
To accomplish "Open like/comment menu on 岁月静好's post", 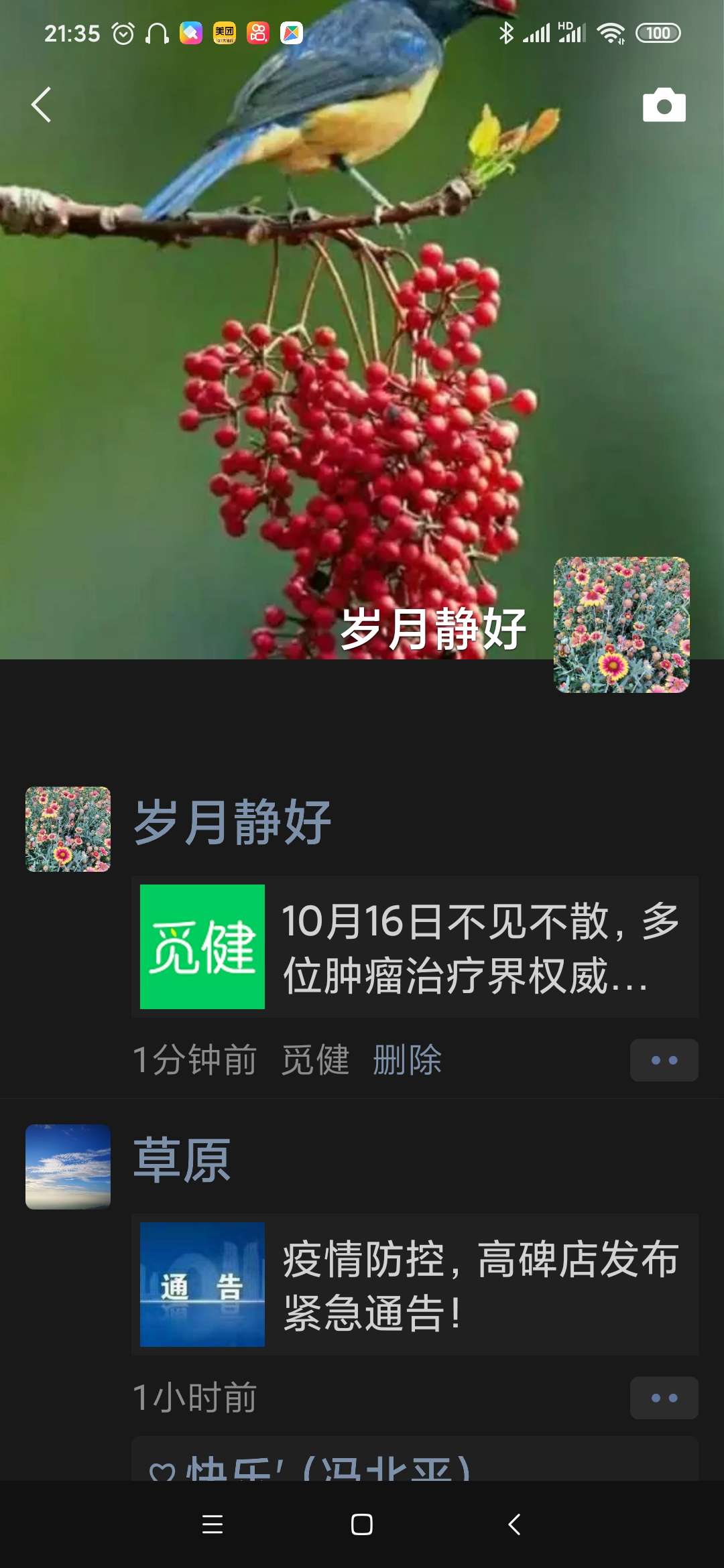I will (x=664, y=1060).
